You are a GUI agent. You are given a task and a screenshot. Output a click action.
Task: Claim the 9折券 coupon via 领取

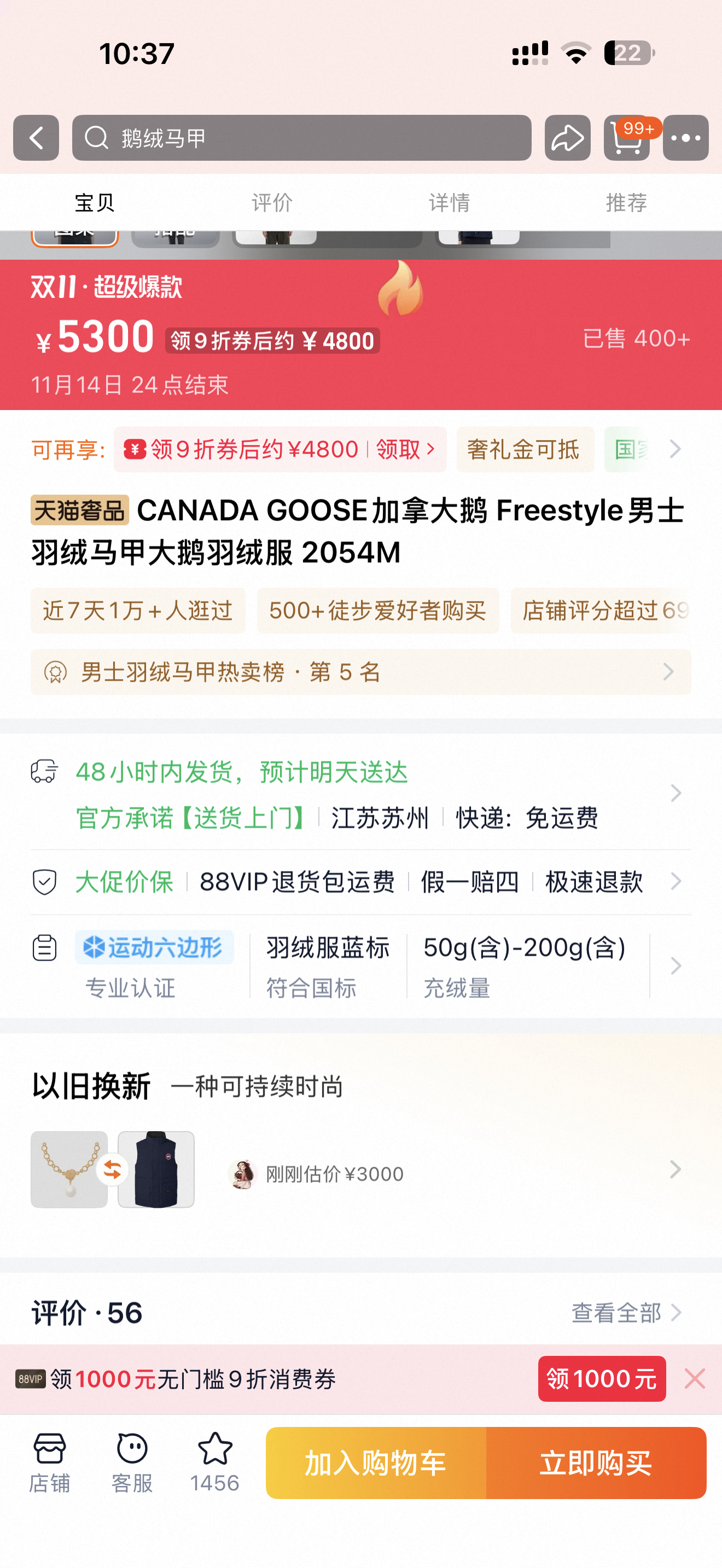(405, 449)
